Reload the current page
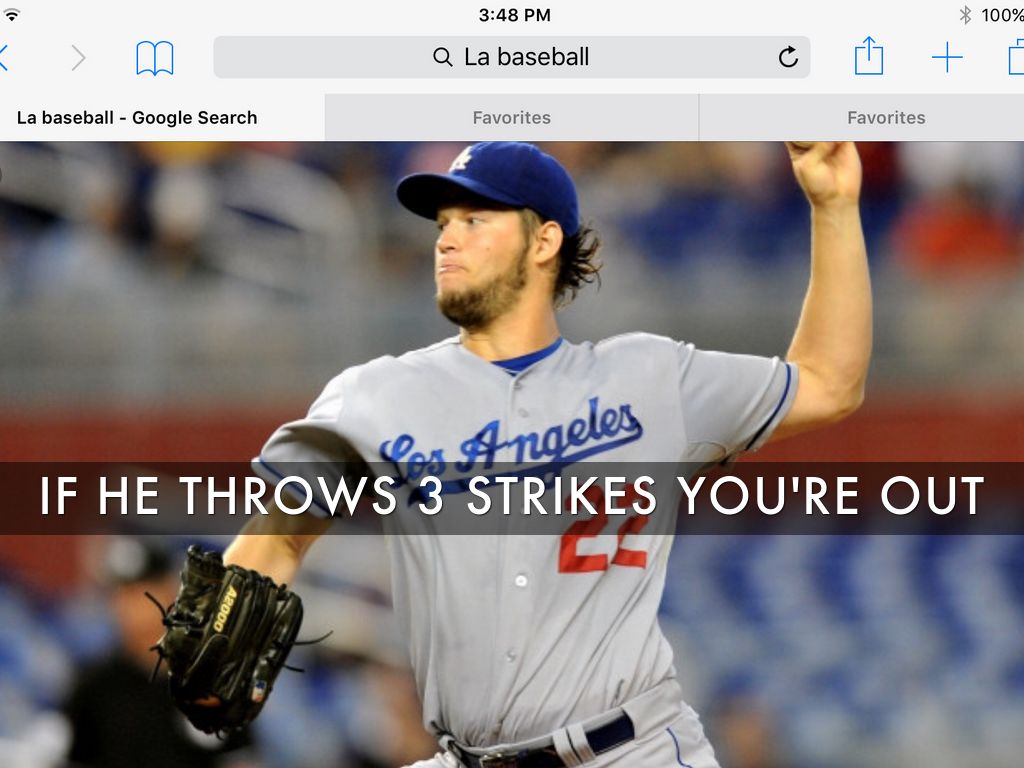The image size is (1024, 768). click(x=788, y=58)
